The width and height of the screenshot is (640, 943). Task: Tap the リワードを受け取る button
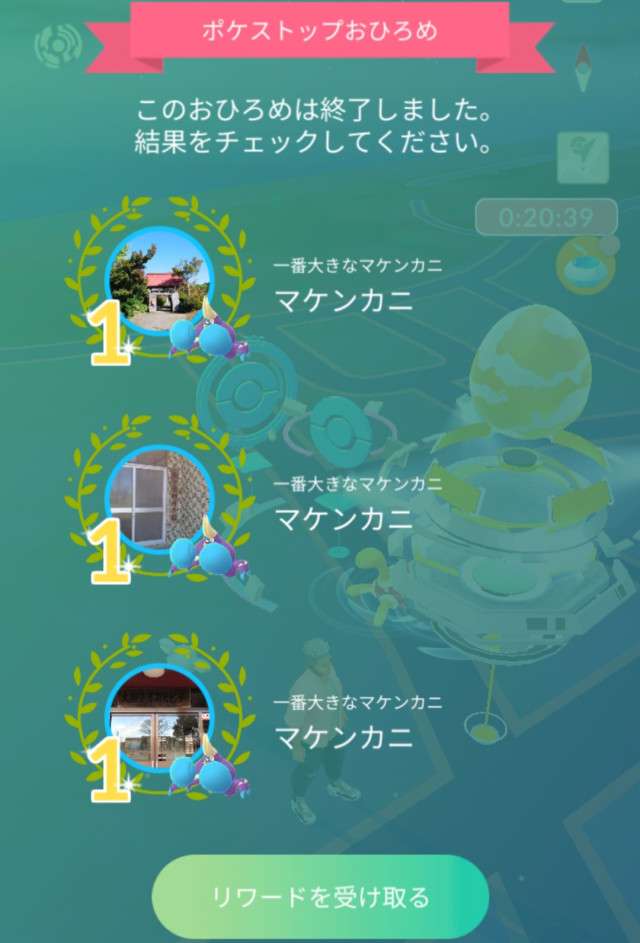click(320, 896)
